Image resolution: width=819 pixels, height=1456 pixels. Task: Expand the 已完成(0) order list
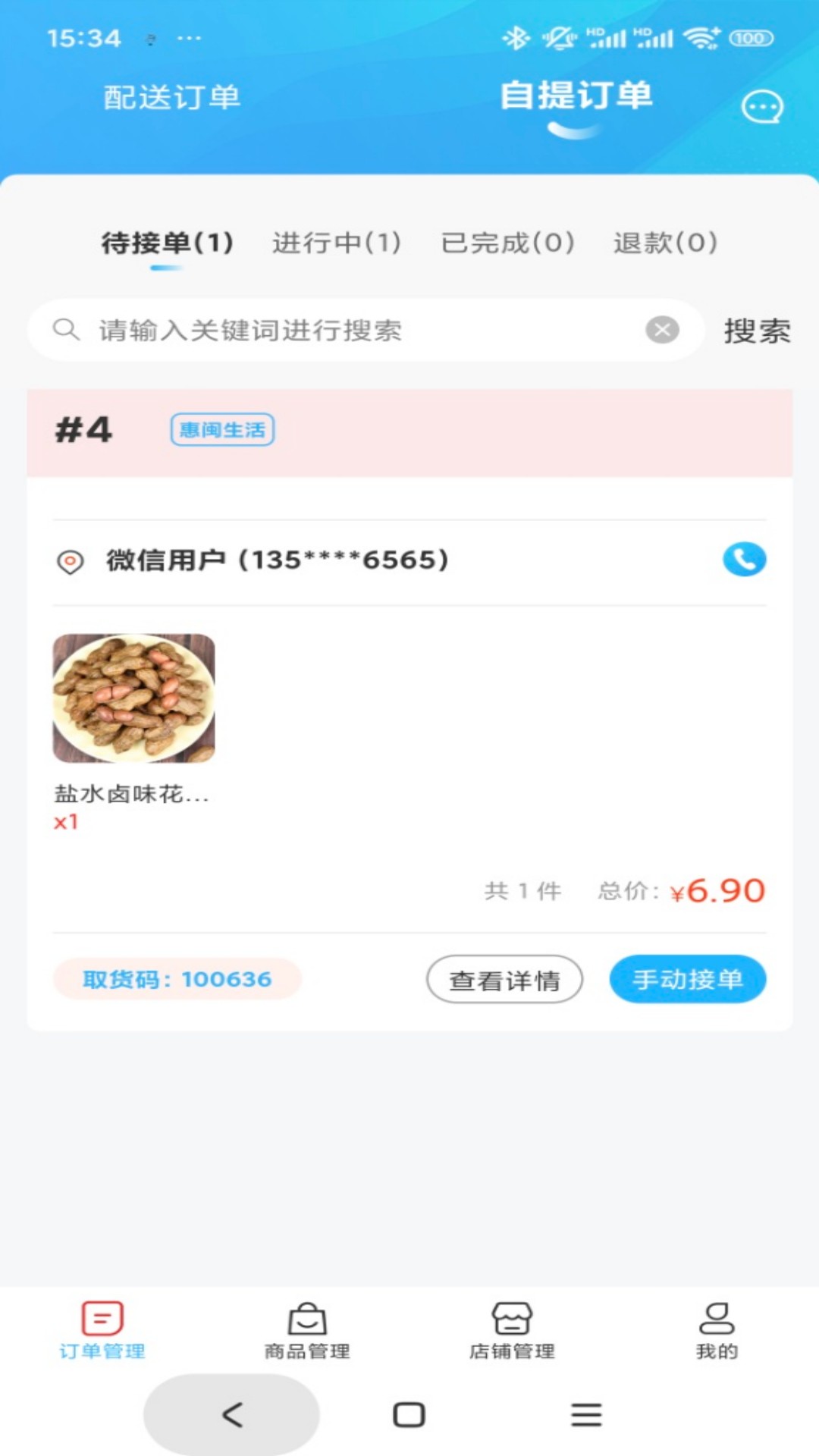point(507,243)
